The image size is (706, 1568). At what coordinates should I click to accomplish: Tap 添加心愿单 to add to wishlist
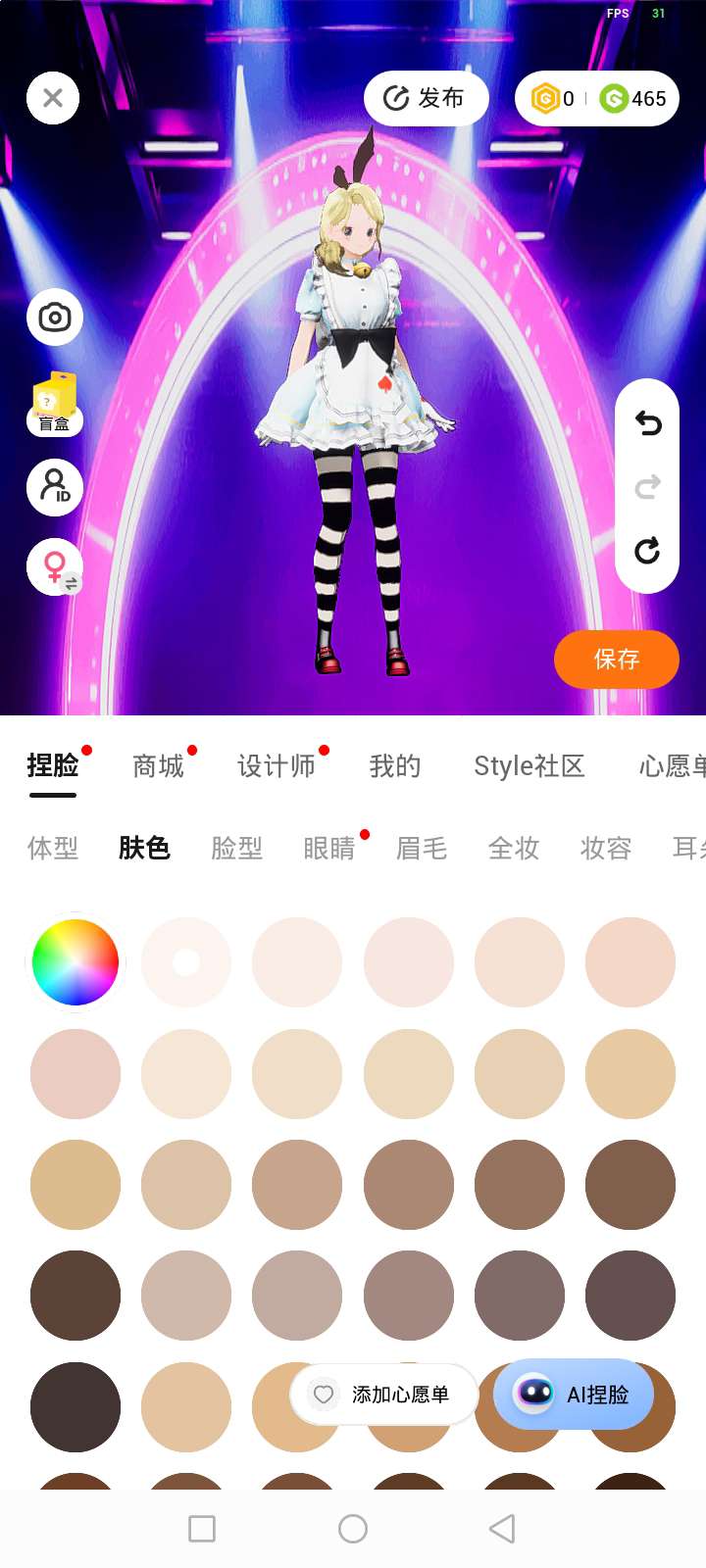(x=383, y=1394)
